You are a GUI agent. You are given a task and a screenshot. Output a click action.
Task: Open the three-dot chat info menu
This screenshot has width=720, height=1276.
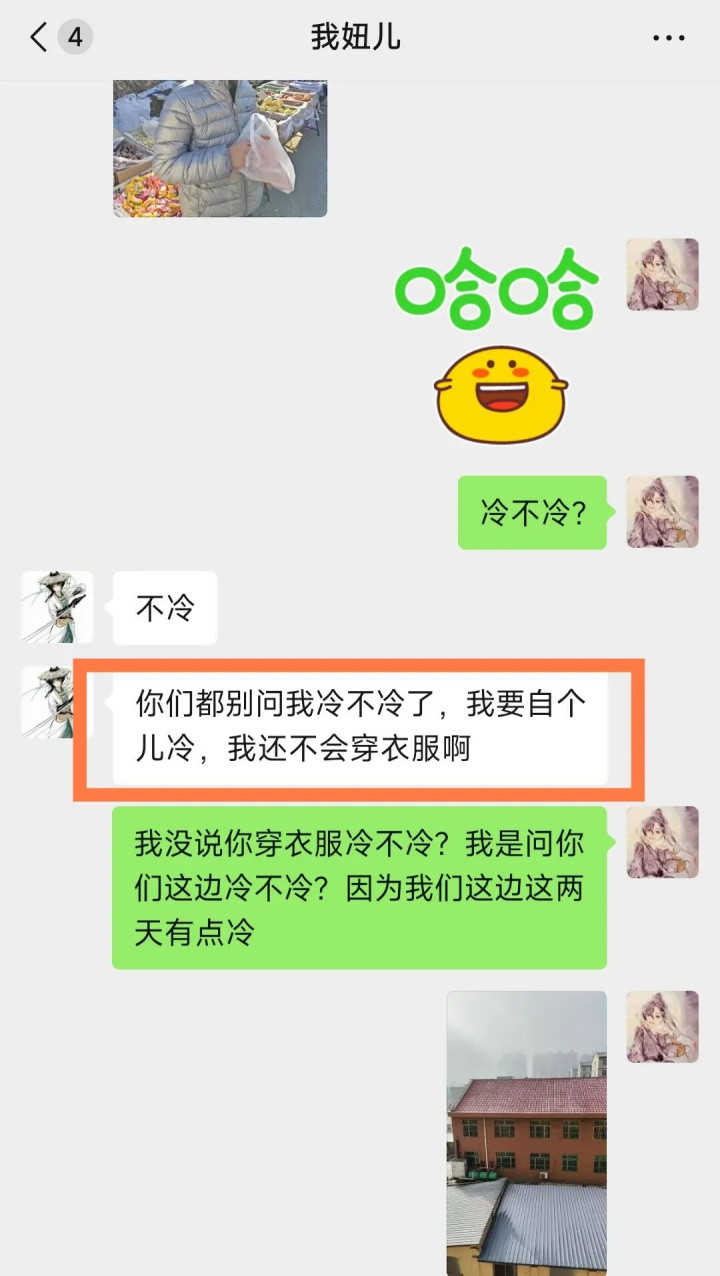[668, 39]
